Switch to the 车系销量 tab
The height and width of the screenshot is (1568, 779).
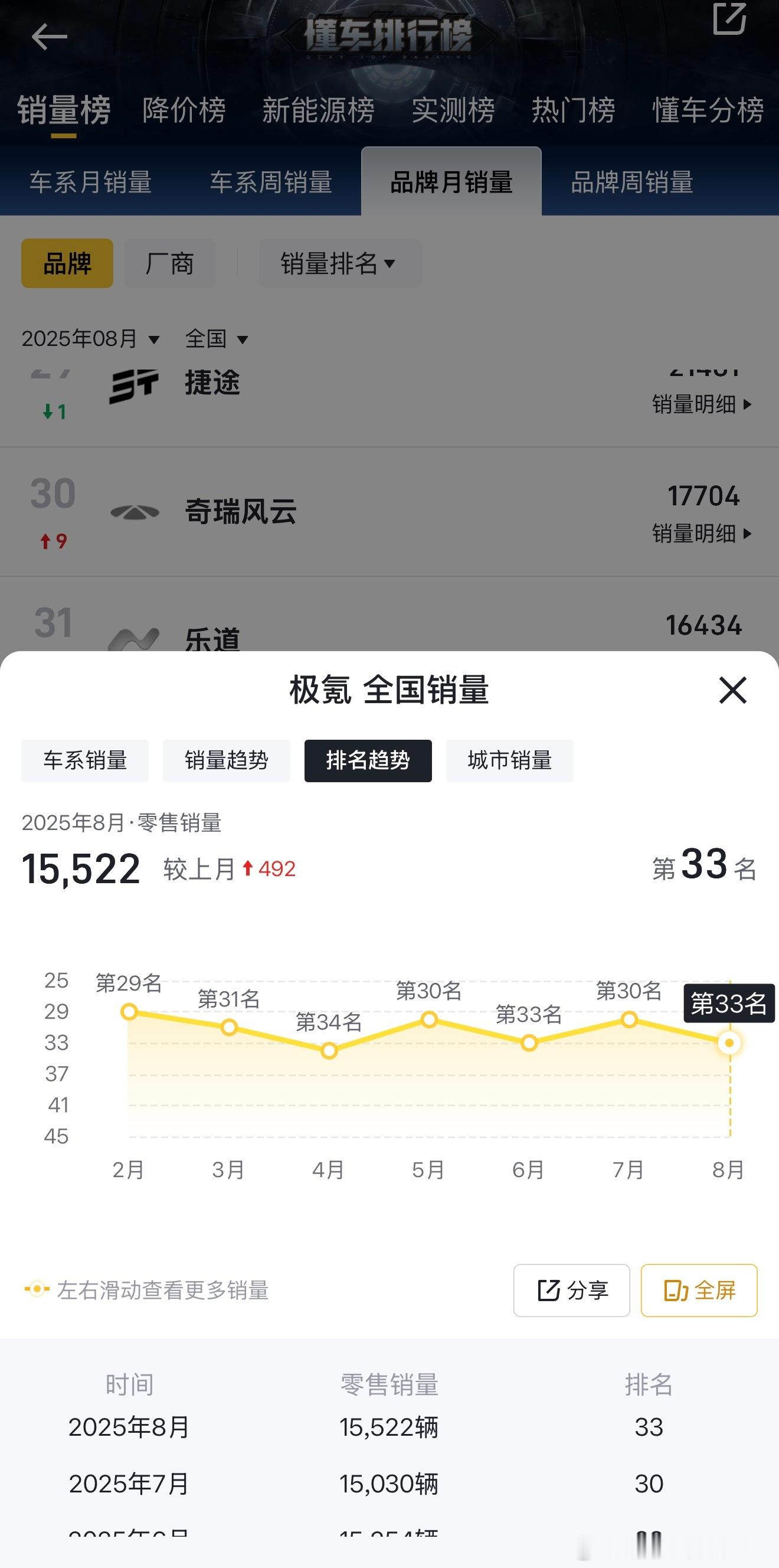(84, 760)
